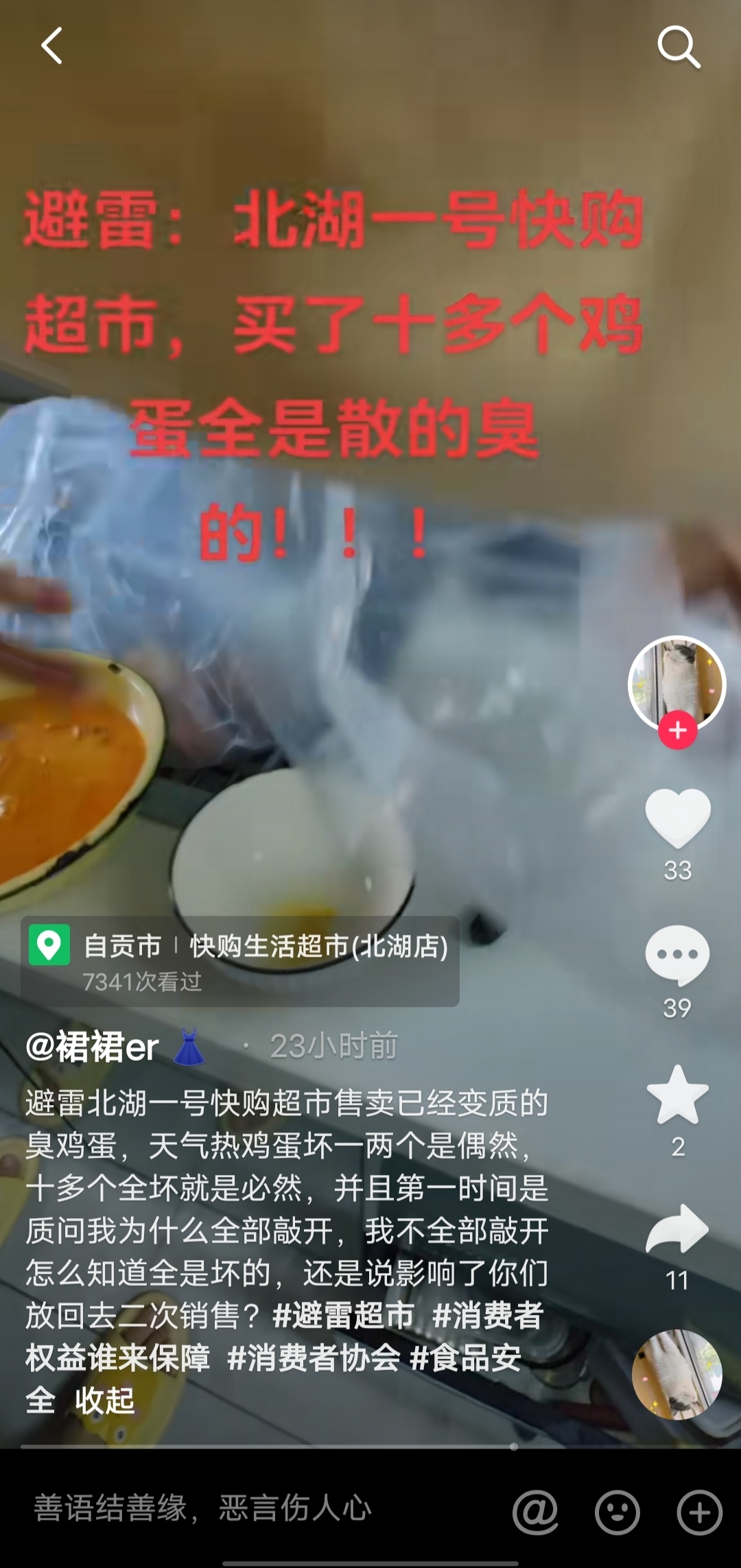The height and width of the screenshot is (1568, 741).
Task: Open hashtag #消费者协会
Action: 313,1357
